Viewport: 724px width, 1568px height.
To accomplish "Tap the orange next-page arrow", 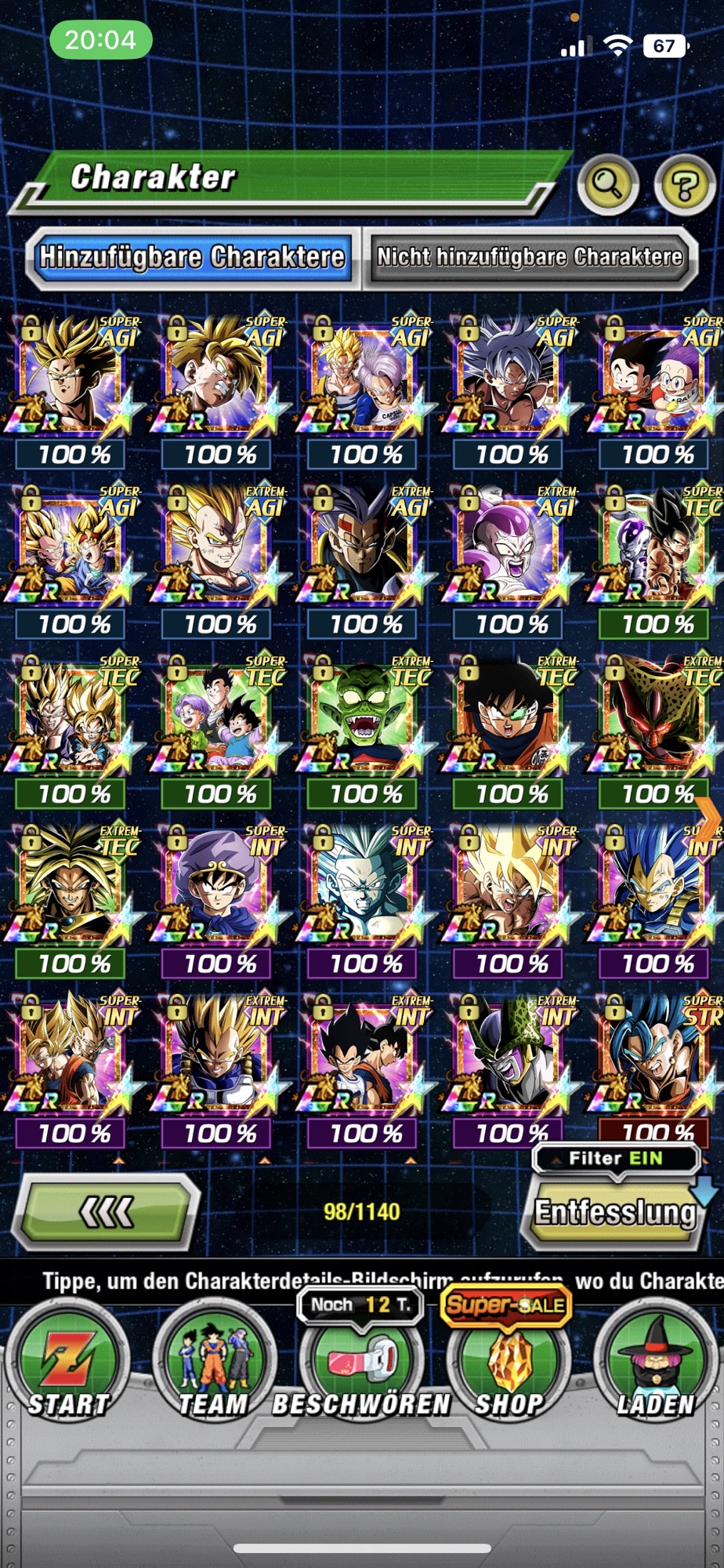I will pos(708,820).
